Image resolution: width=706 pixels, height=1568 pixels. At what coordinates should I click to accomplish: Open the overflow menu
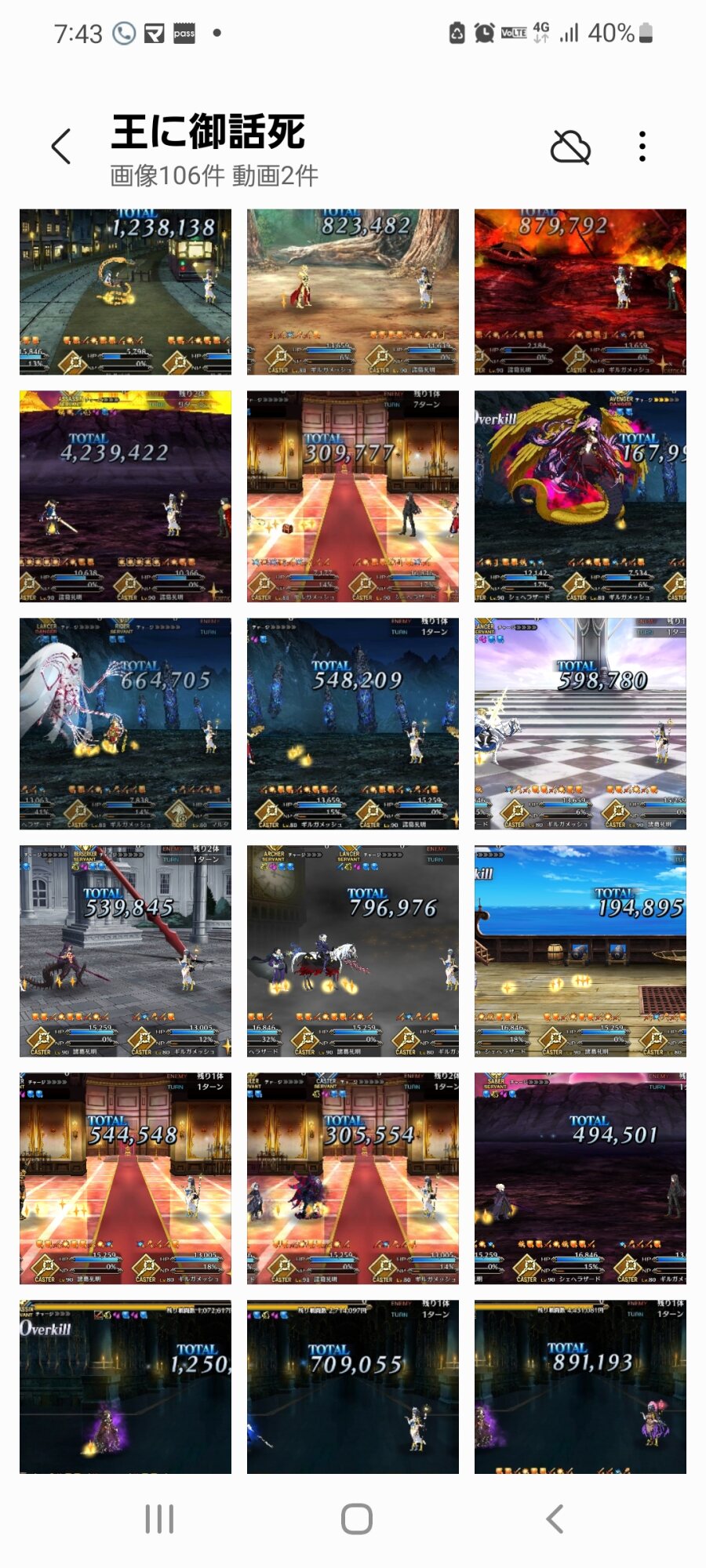[642, 147]
